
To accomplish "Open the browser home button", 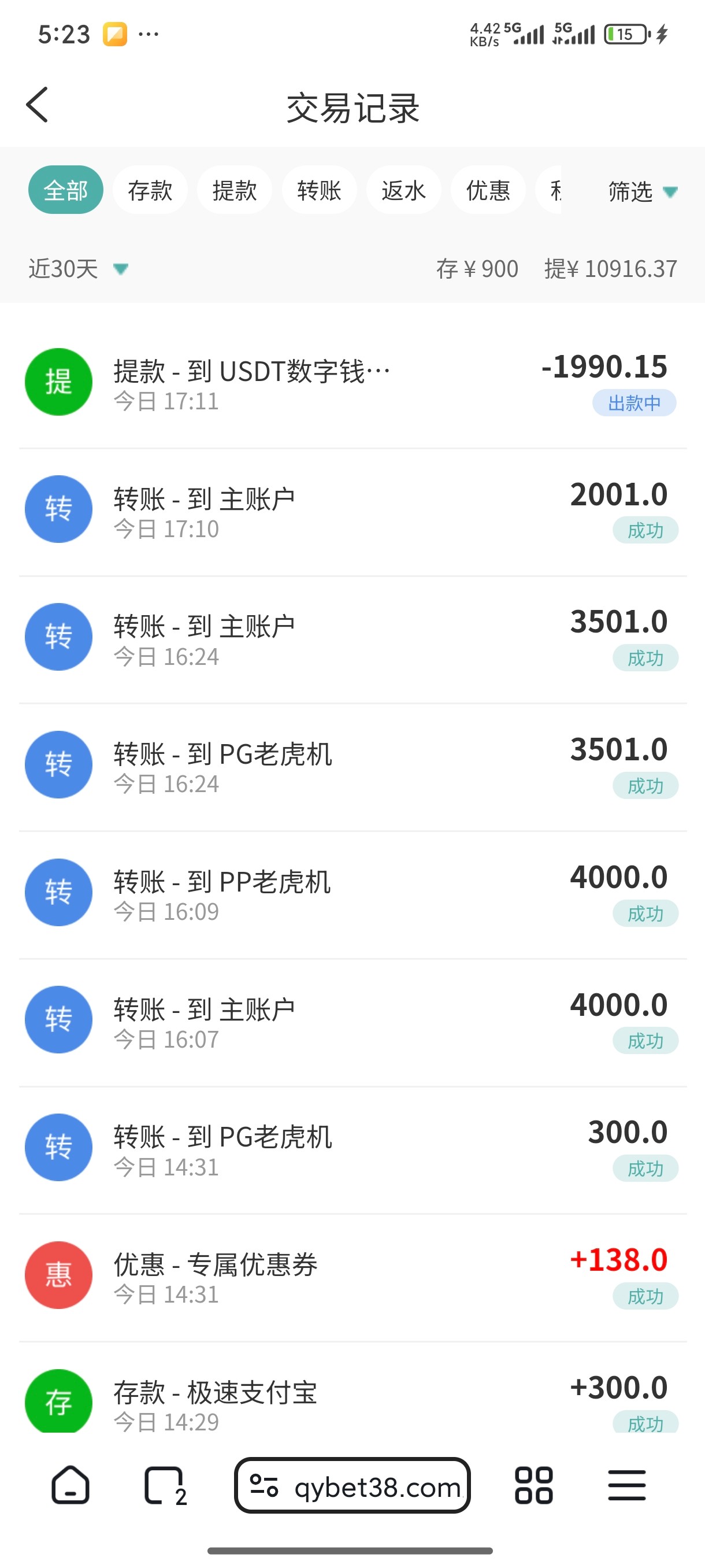I will coord(70,1486).
